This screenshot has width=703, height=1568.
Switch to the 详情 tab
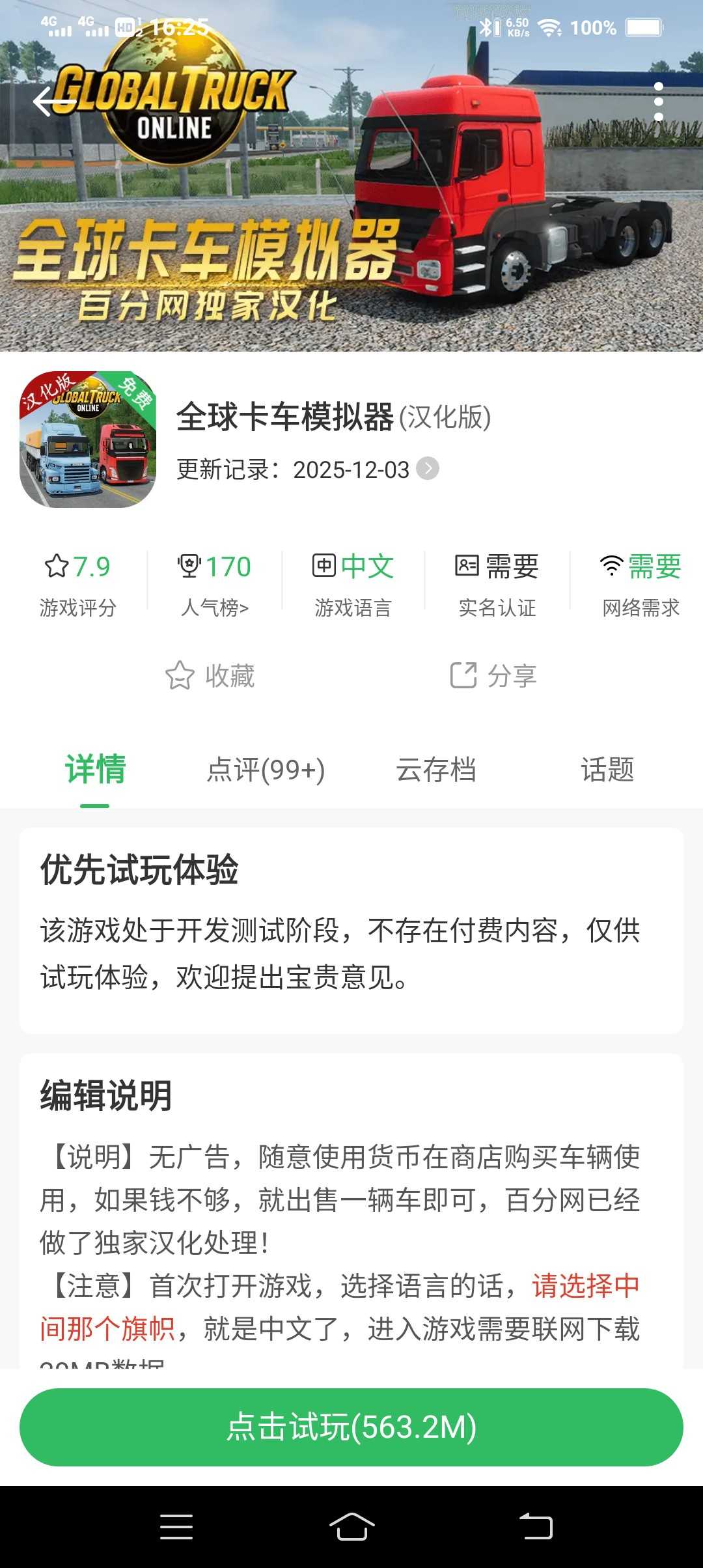(95, 770)
